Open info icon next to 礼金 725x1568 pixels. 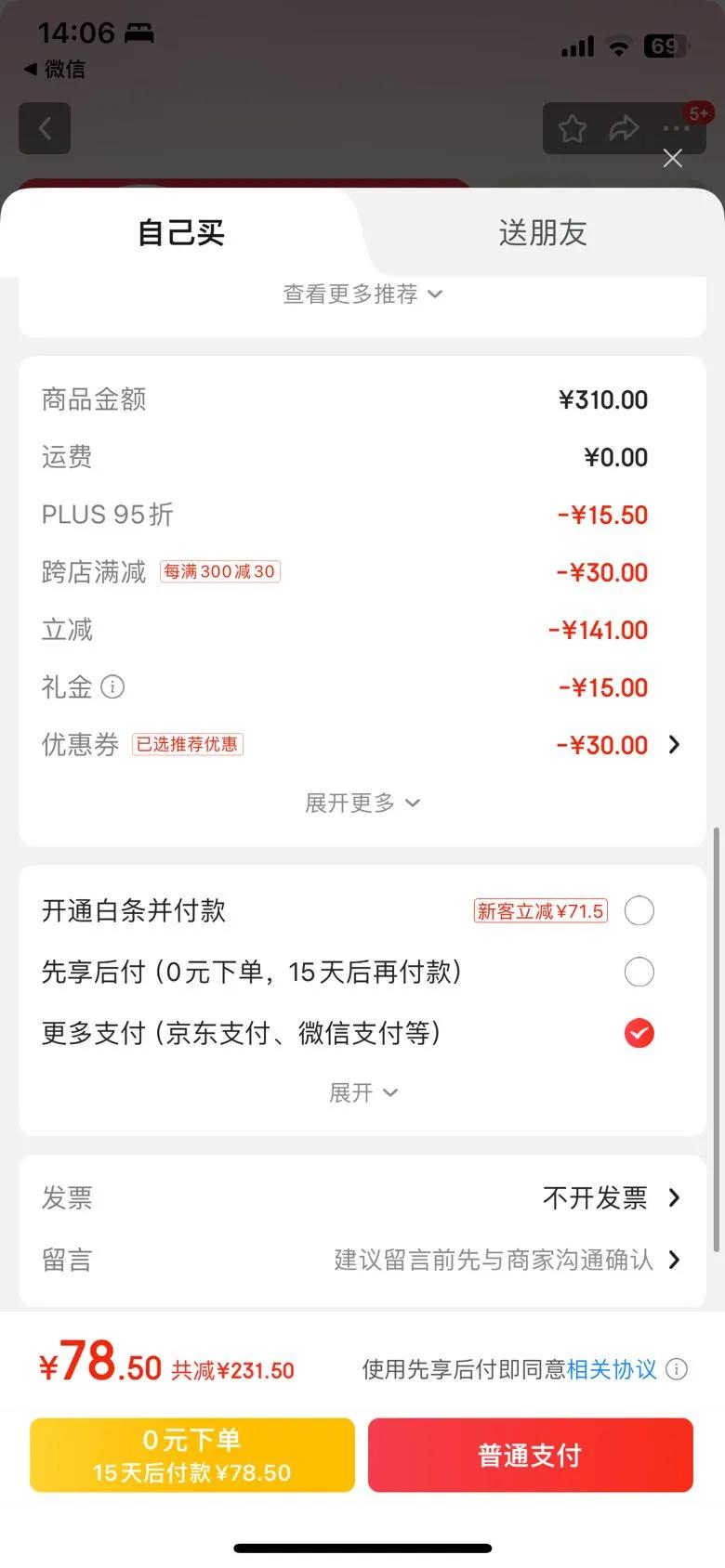pyautogui.click(x=112, y=687)
